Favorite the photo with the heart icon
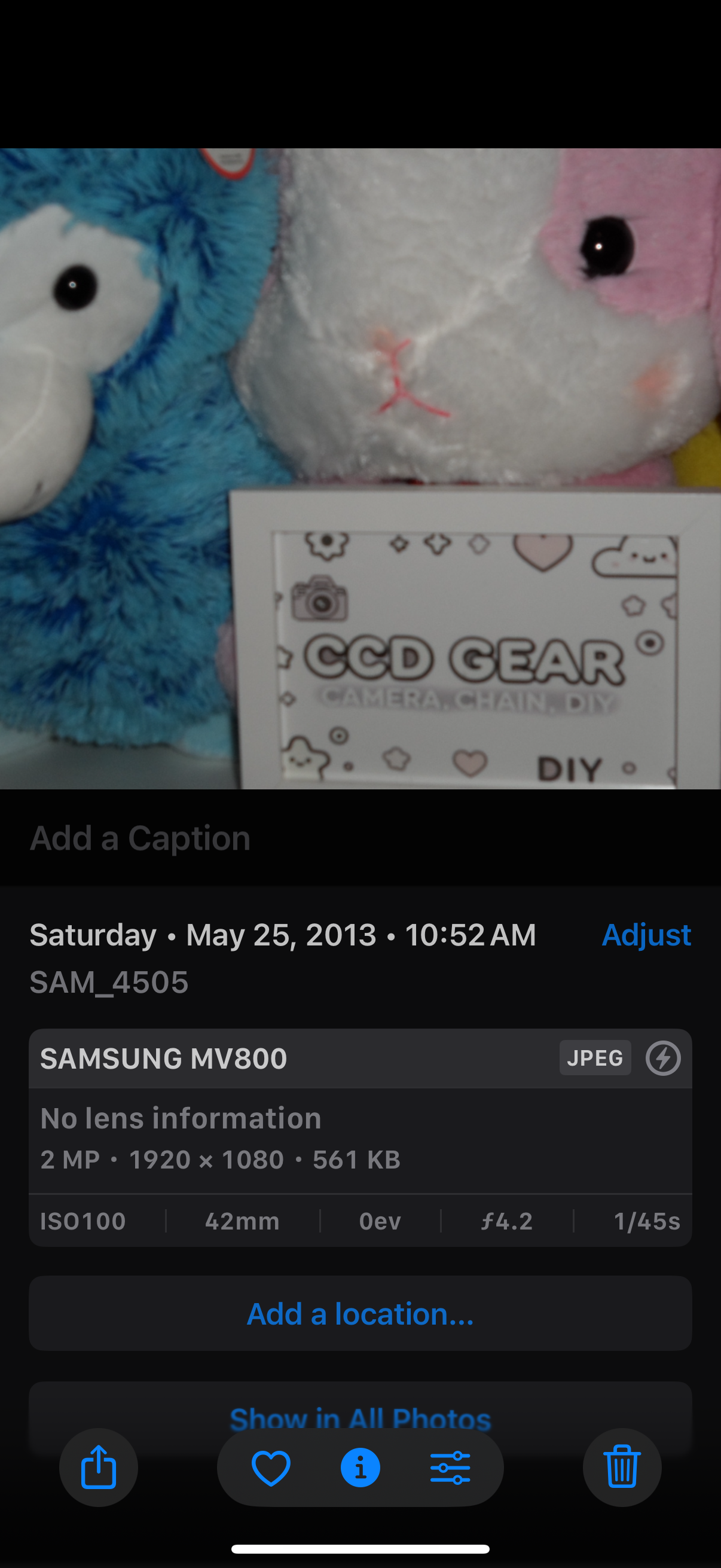Screen dimensions: 721x1568 [x=271, y=1467]
